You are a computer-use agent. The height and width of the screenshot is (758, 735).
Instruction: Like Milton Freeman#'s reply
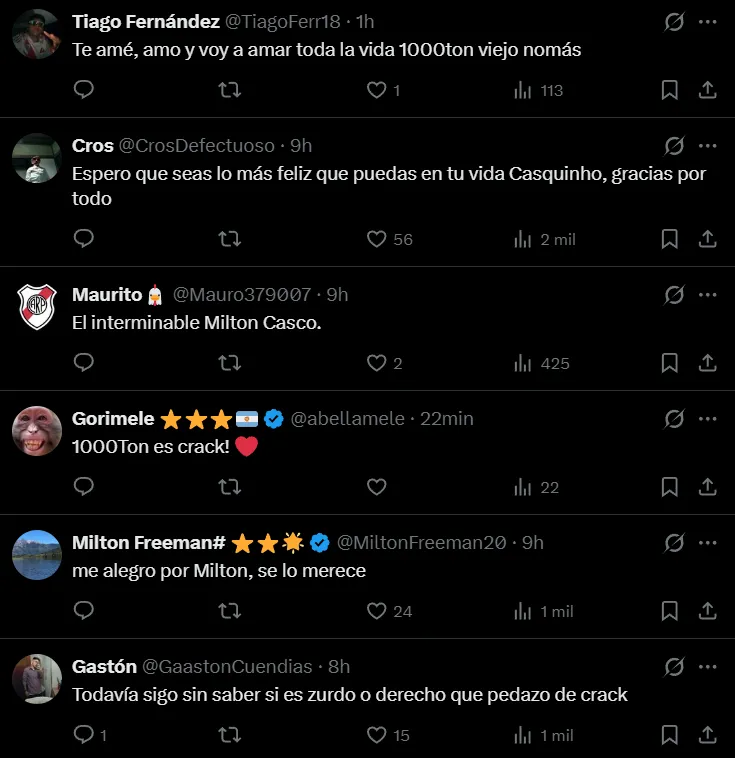click(x=377, y=611)
